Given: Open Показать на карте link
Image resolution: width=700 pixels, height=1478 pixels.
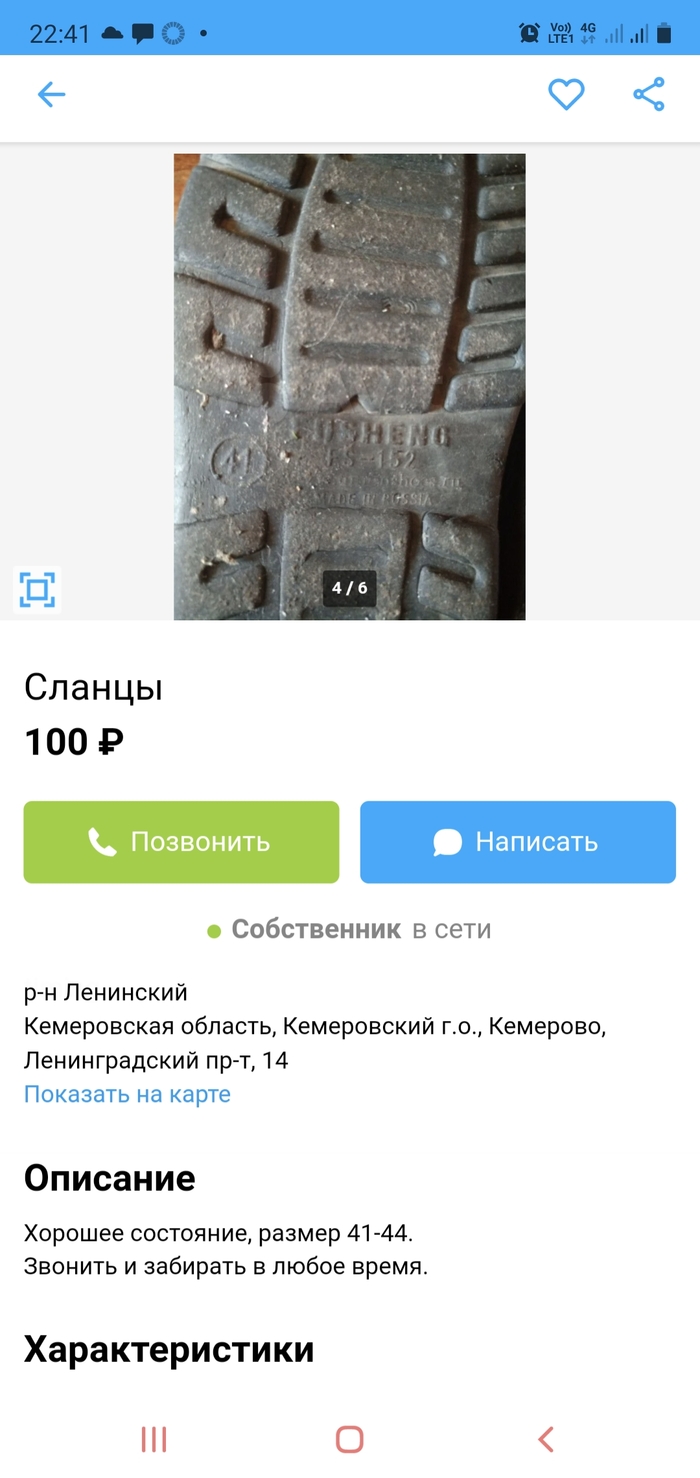Looking at the screenshot, I should (x=127, y=1094).
